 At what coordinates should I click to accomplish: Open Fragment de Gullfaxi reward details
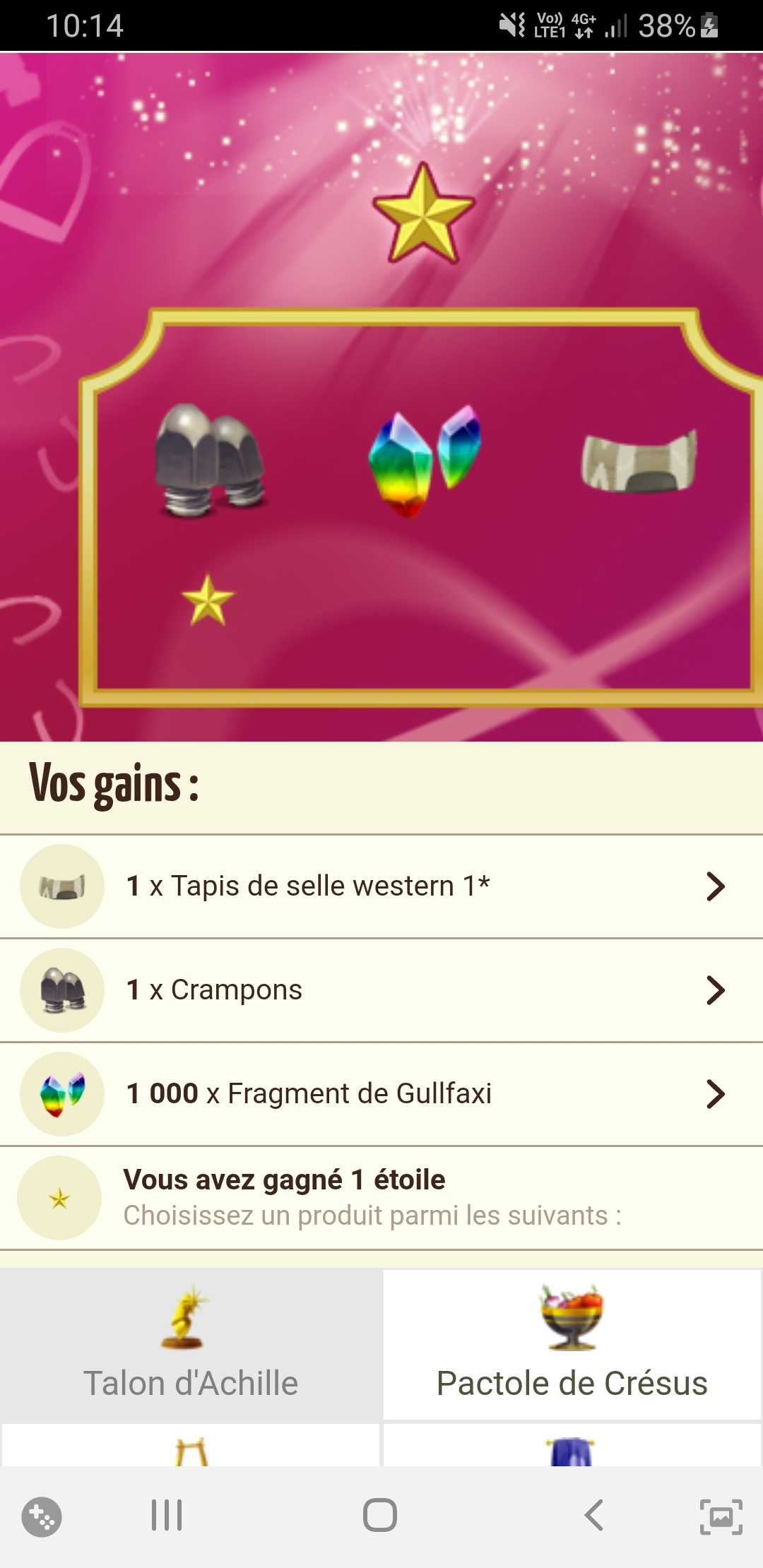point(381,1093)
